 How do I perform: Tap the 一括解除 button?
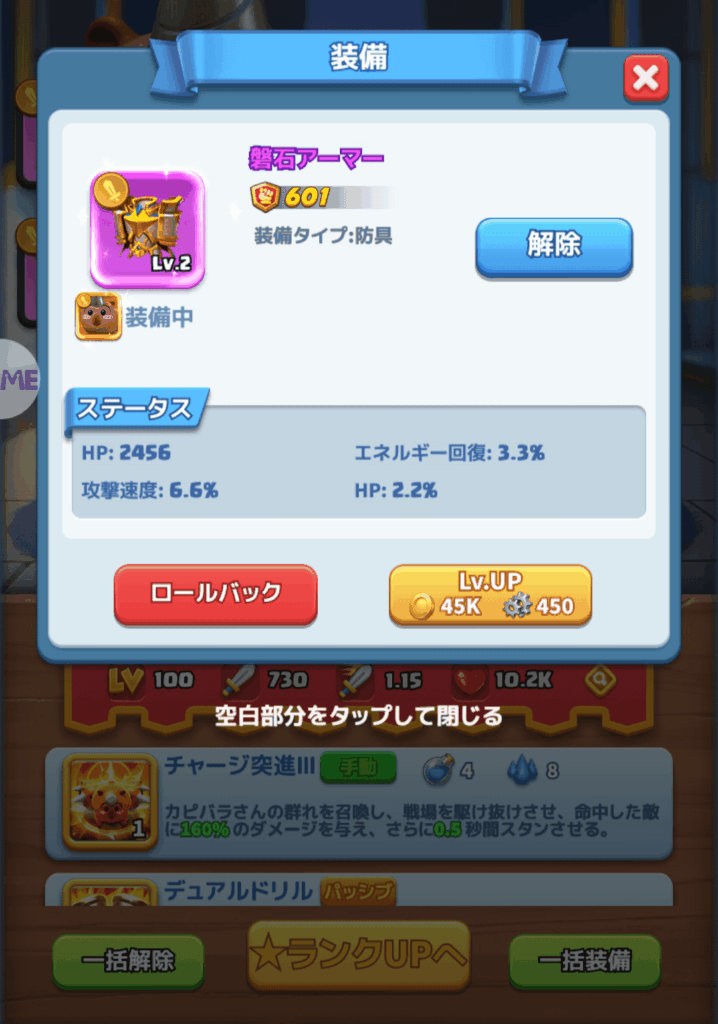[x=128, y=961]
